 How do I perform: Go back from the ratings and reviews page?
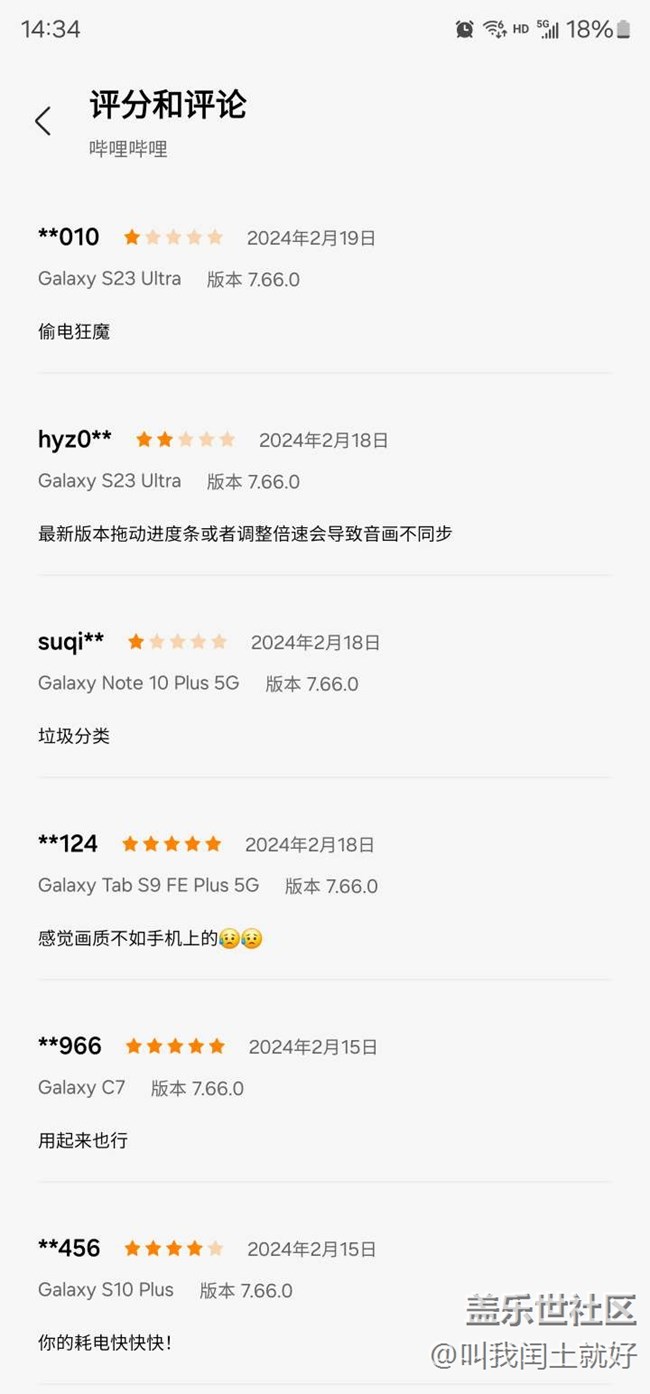point(42,122)
